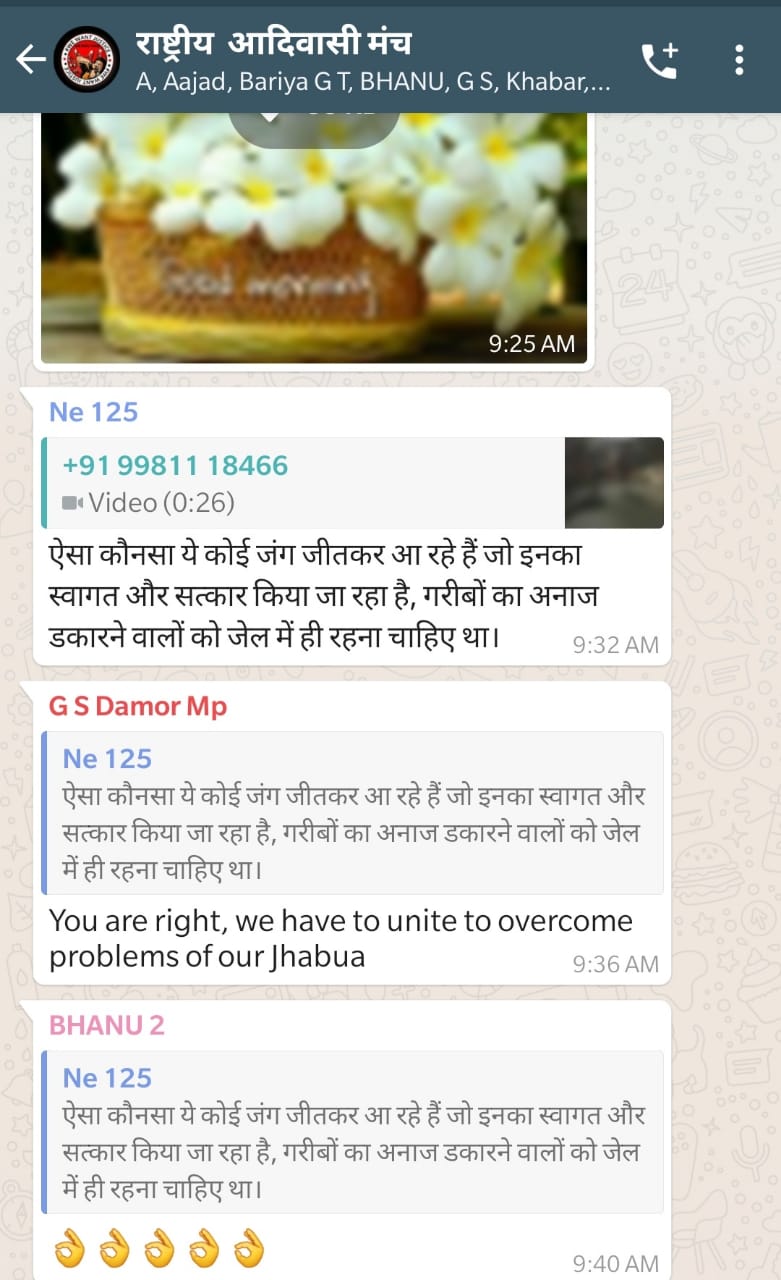Image resolution: width=781 pixels, height=1280 pixels.
Task: Open the overflow menu
Action: (x=739, y=61)
